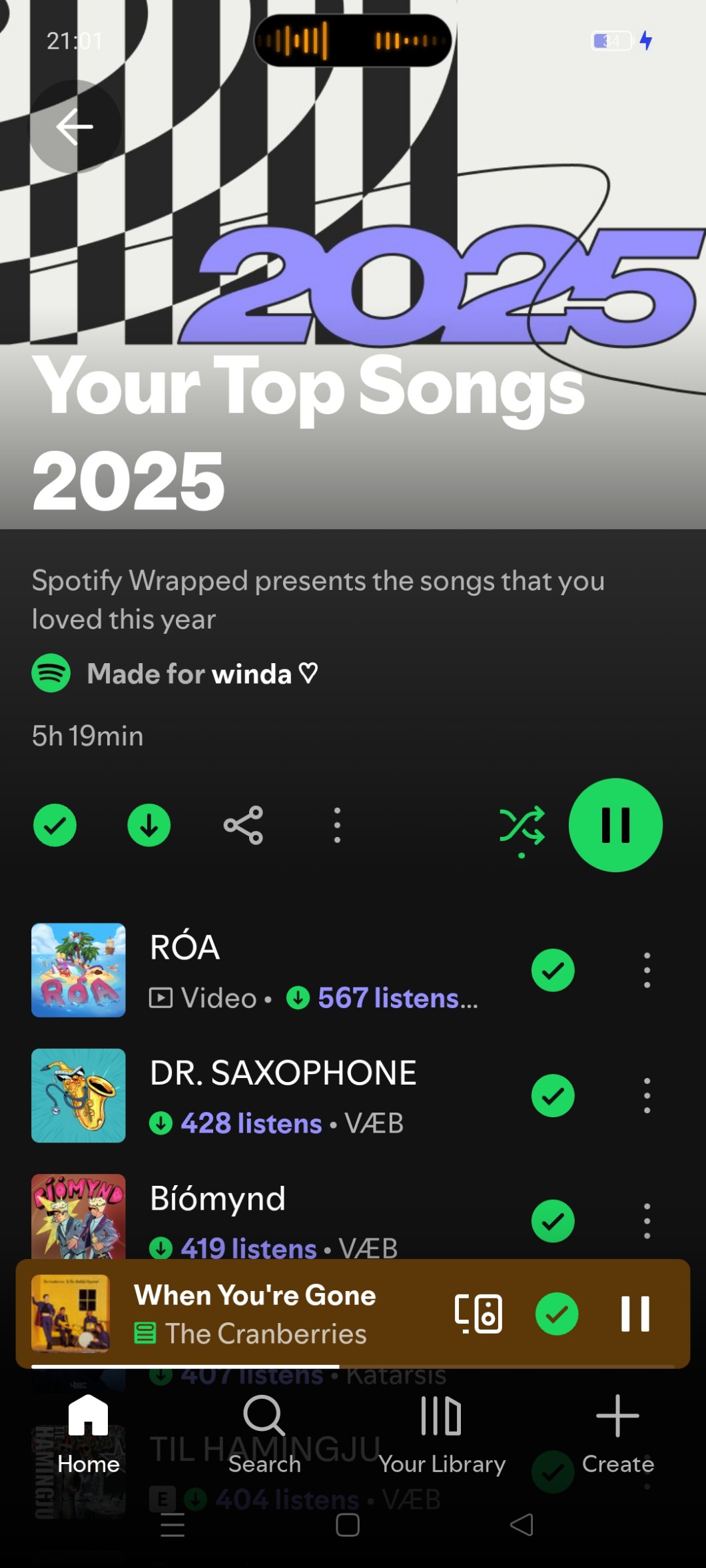Remove Your Top Songs 2025 from library
This screenshot has width=706, height=1568.
point(55,826)
